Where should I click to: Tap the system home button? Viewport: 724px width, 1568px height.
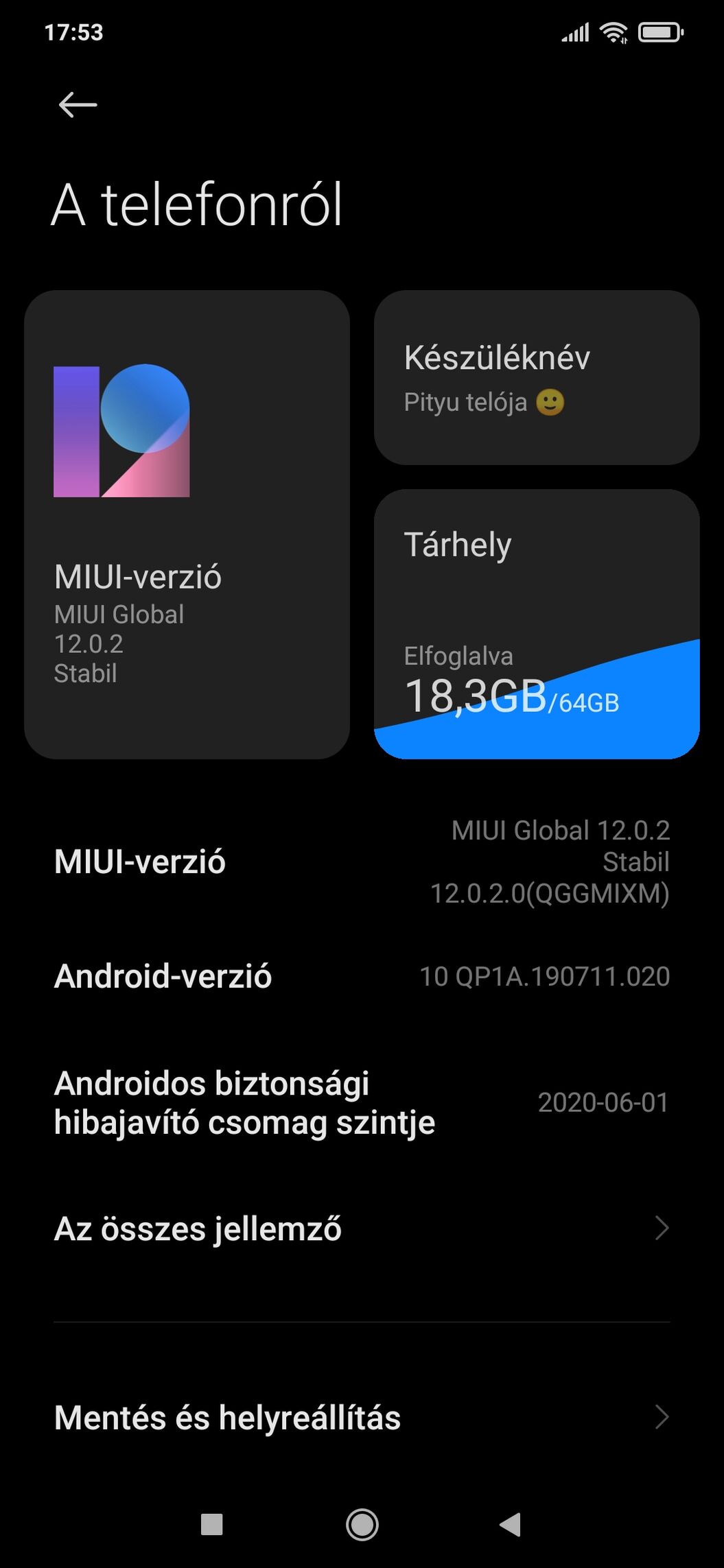pyautogui.click(x=362, y=1525)
